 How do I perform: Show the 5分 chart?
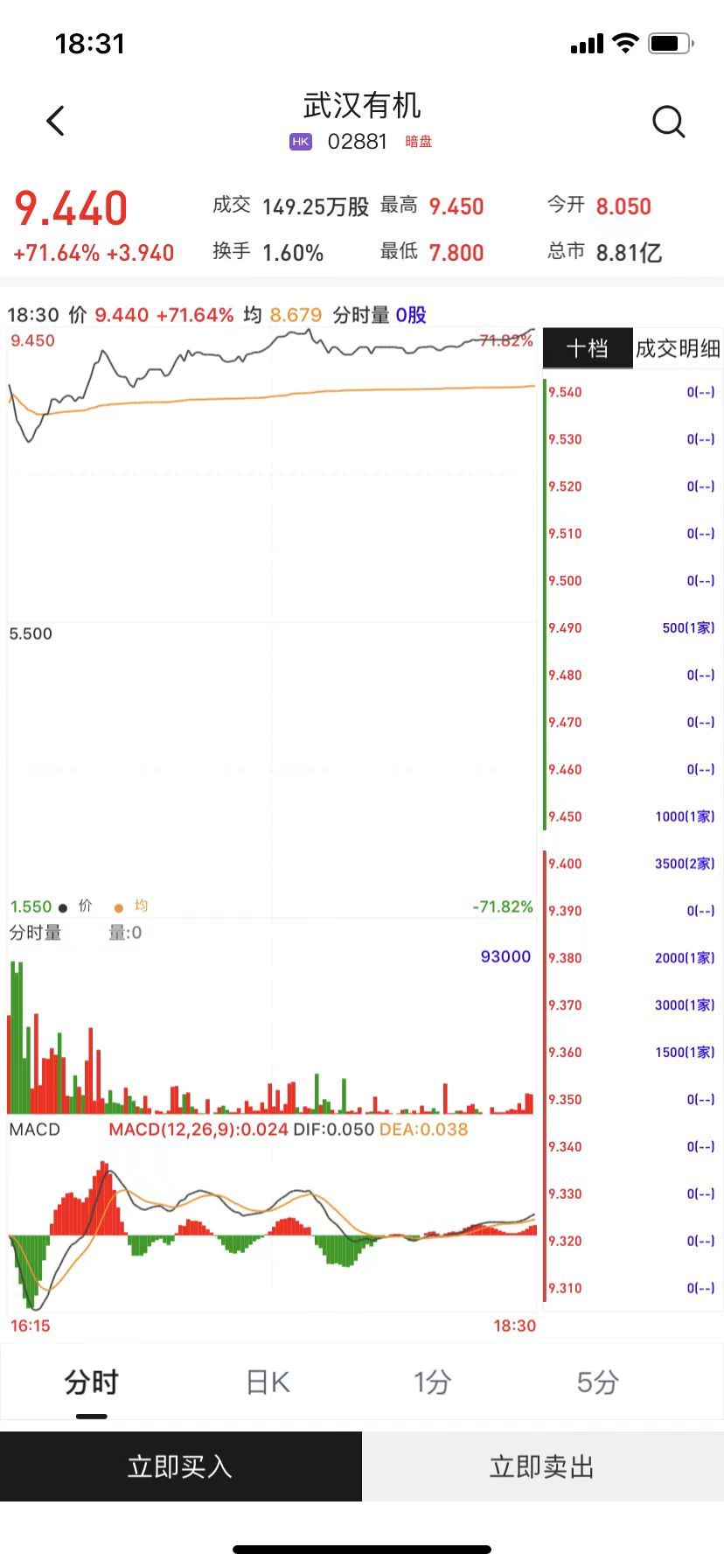click(597, 1382)
